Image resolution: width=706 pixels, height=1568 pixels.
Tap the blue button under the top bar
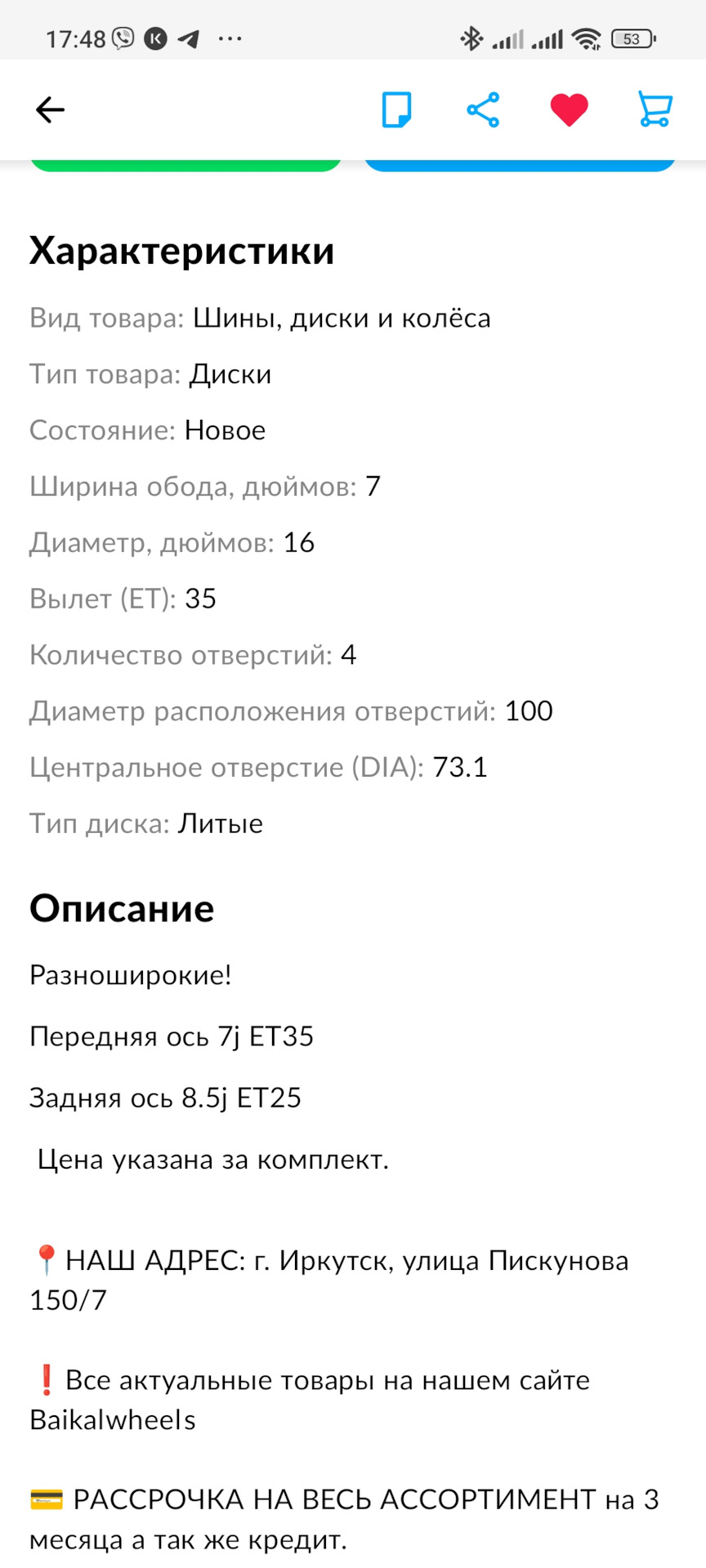520,166
